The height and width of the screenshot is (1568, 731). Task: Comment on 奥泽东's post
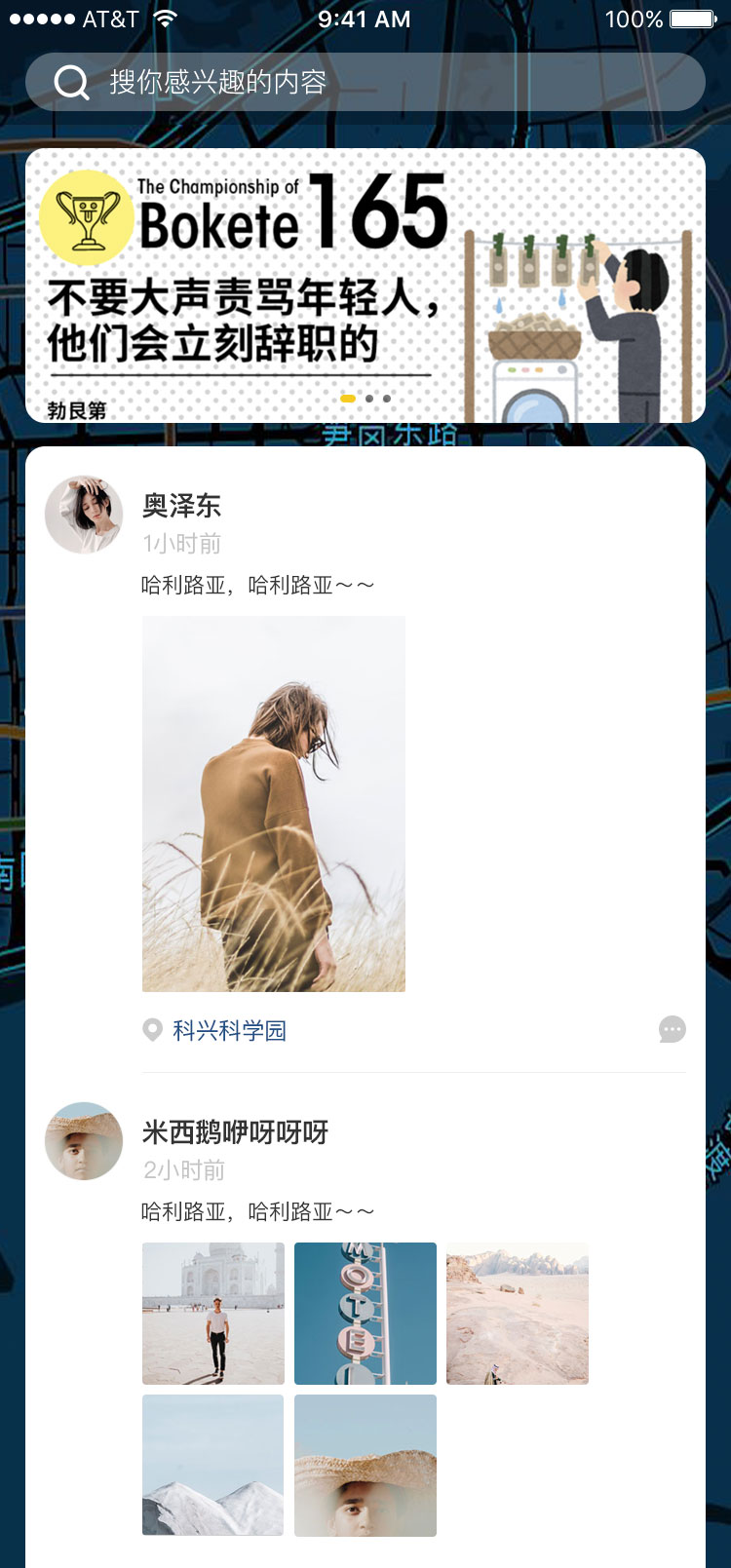tap(672, 1029)
